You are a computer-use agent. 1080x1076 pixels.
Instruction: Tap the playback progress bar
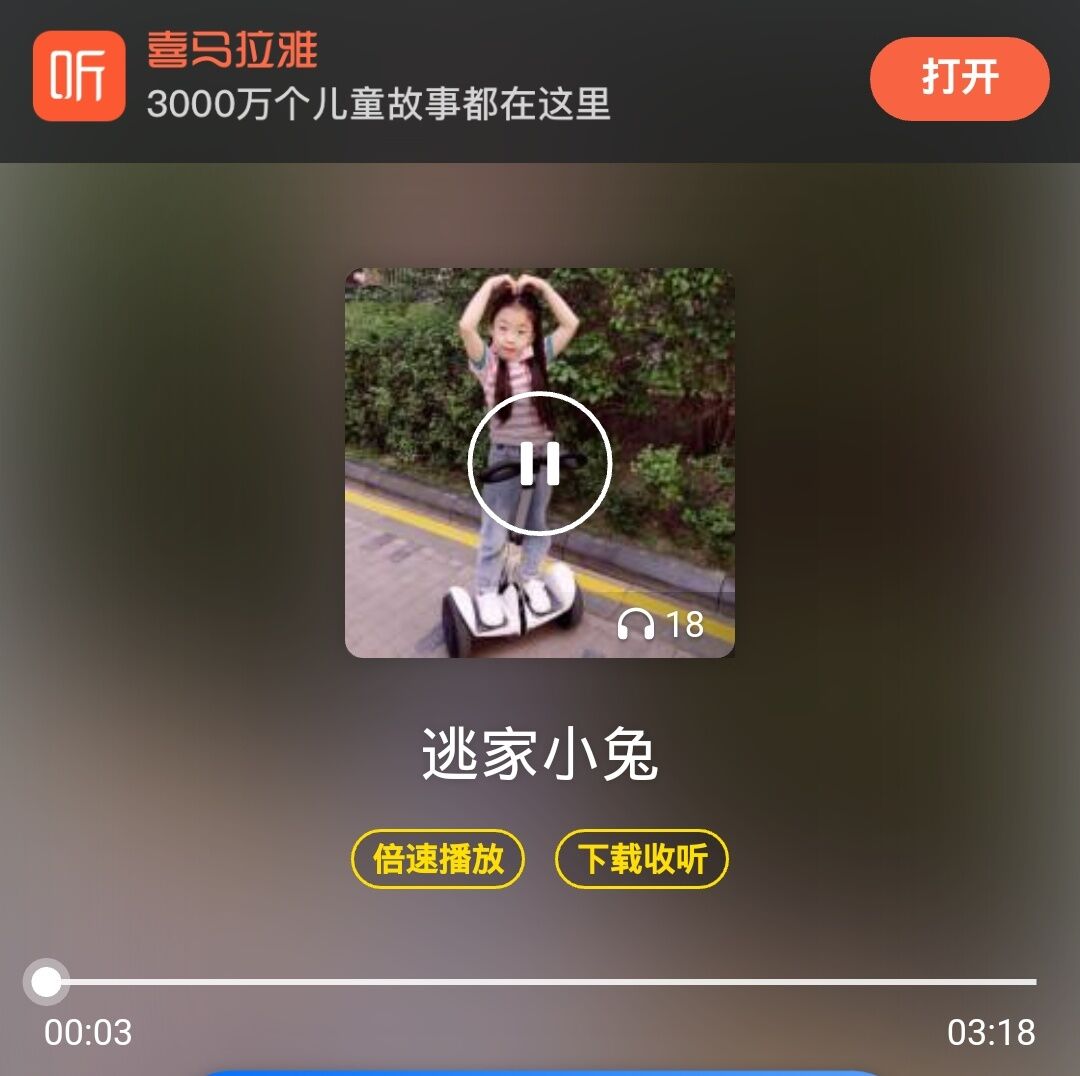click(540, 982)
